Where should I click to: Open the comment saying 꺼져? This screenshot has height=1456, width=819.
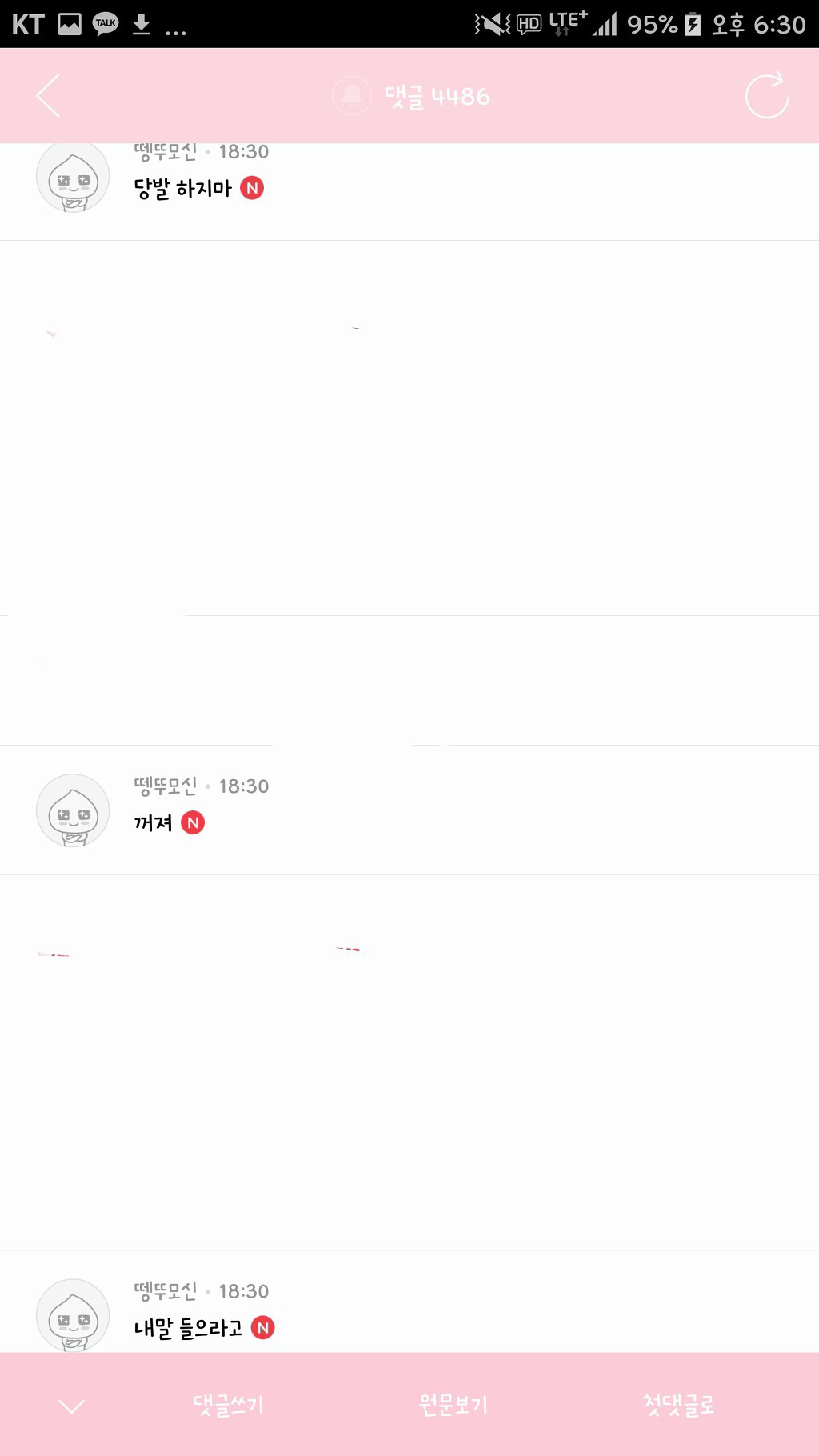[x=154, y=823]
